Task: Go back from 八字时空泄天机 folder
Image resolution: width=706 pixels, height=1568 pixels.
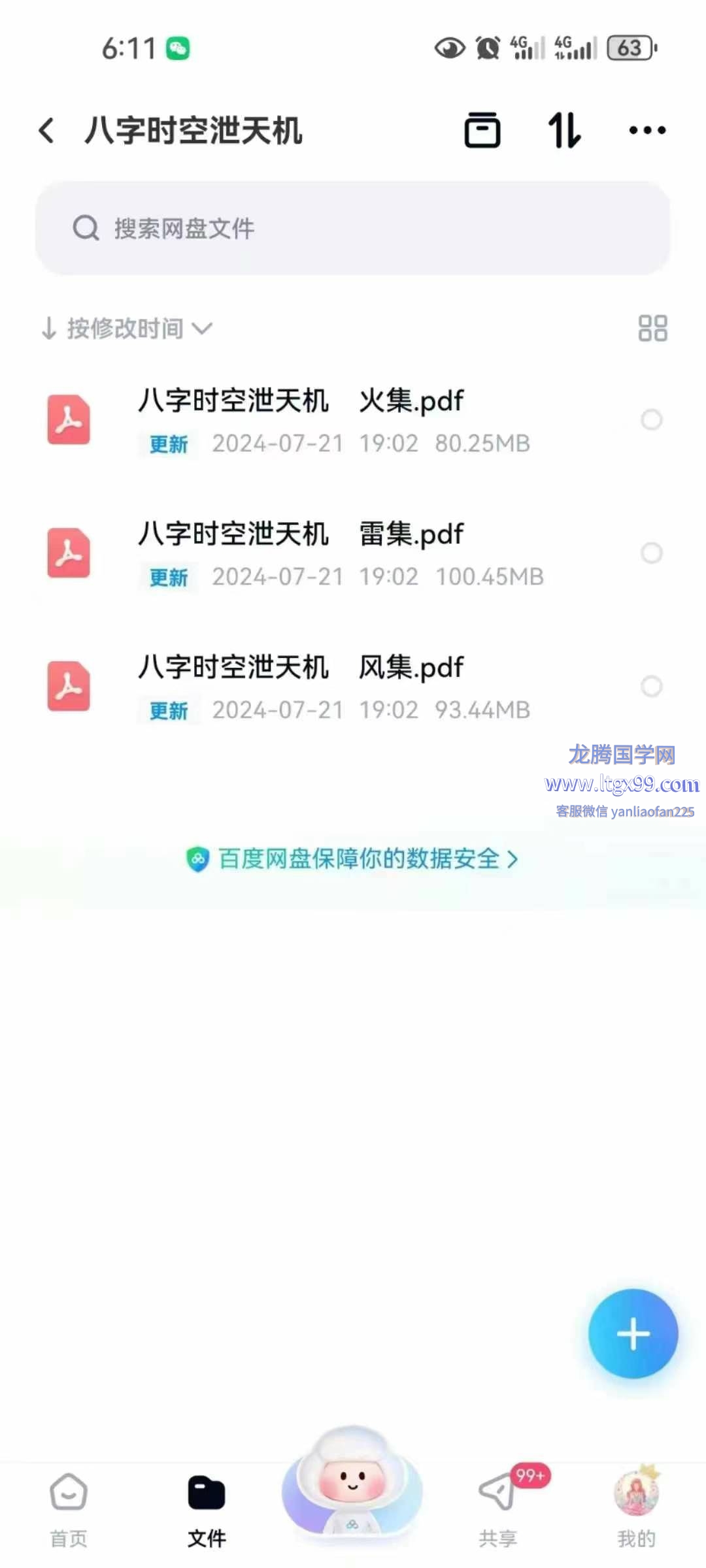Action: point(47,131)
